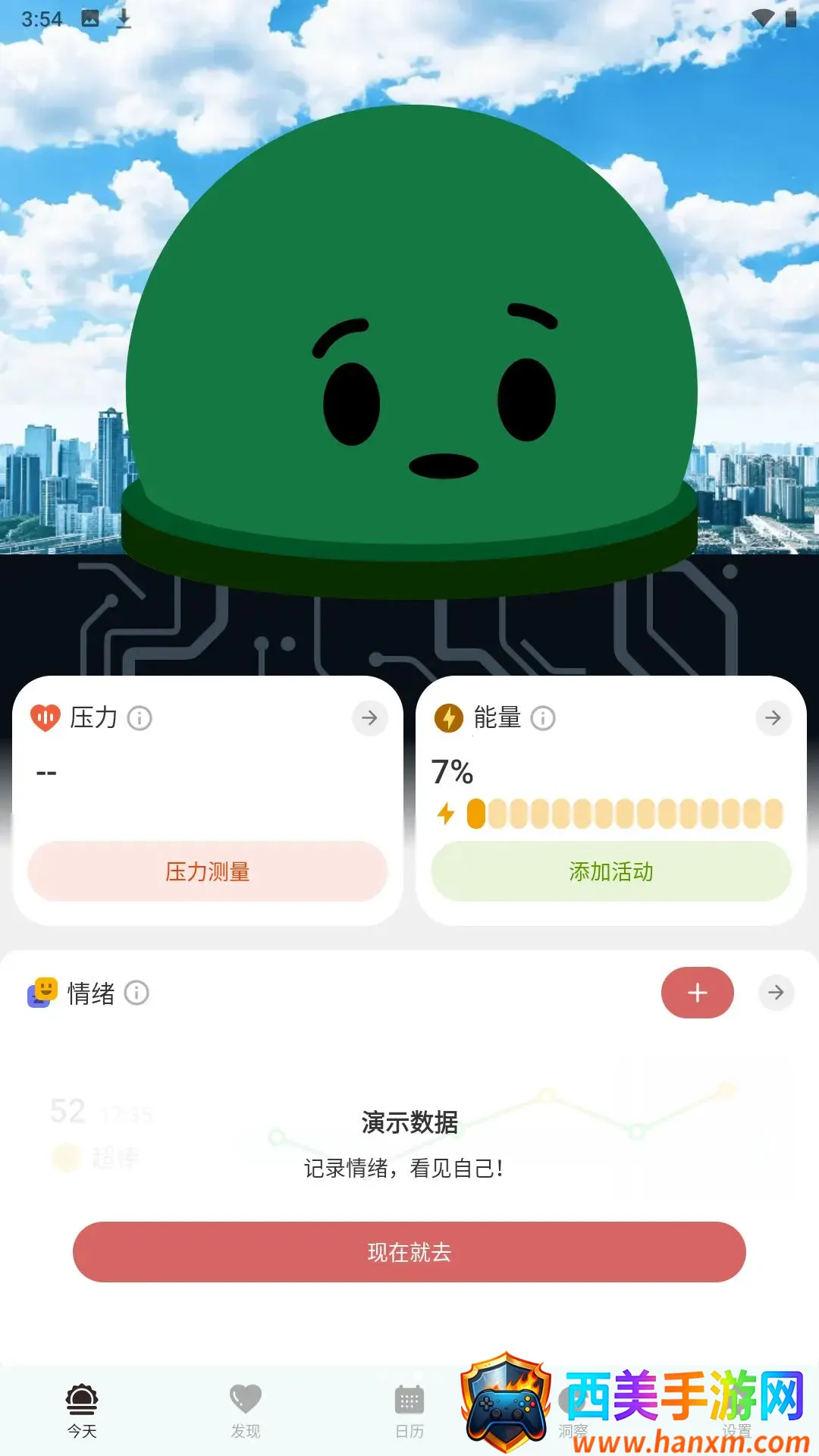Switch to the 发现 tab
819x1456 pixels.
246,1410
